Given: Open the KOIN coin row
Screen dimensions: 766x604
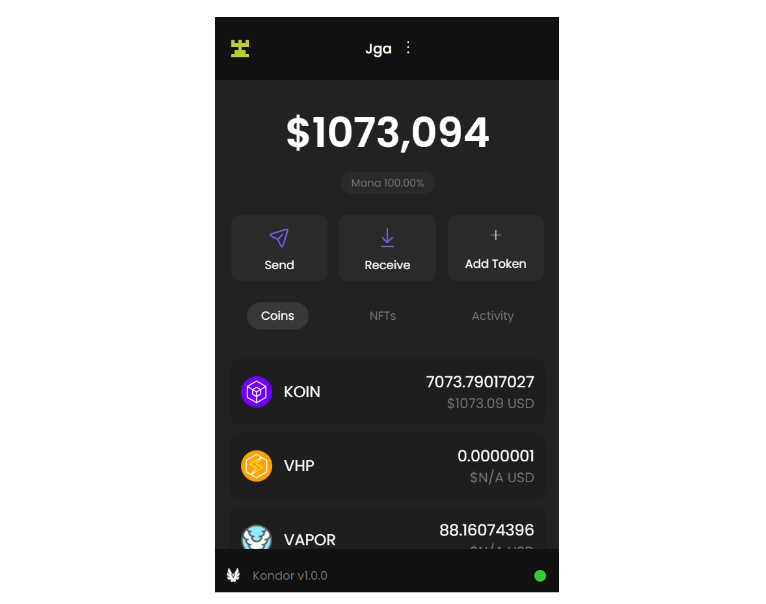Looking at the screenshot, I should [387, 392].
